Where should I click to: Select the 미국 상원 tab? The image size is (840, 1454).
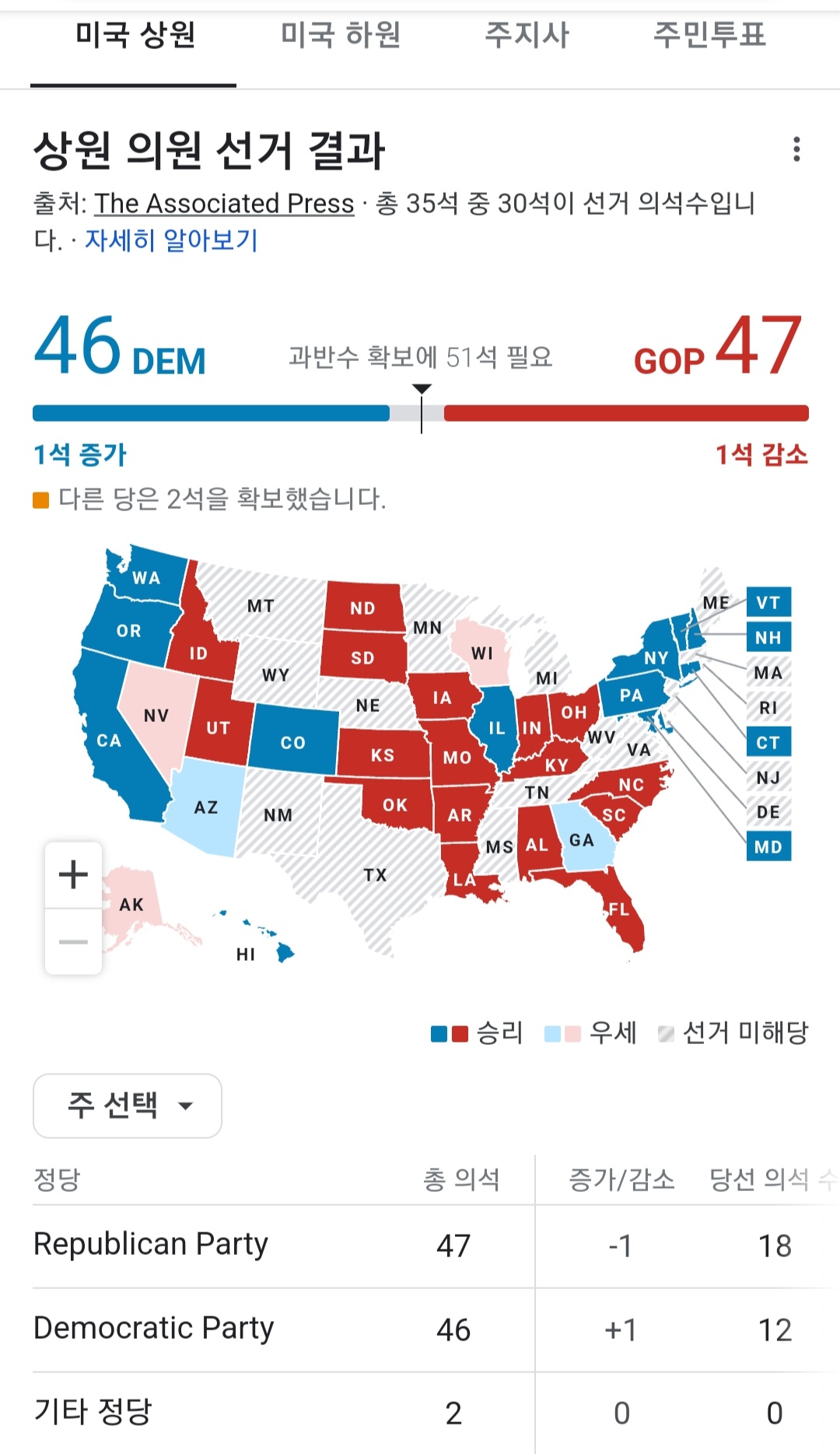(x=135, y=36)
